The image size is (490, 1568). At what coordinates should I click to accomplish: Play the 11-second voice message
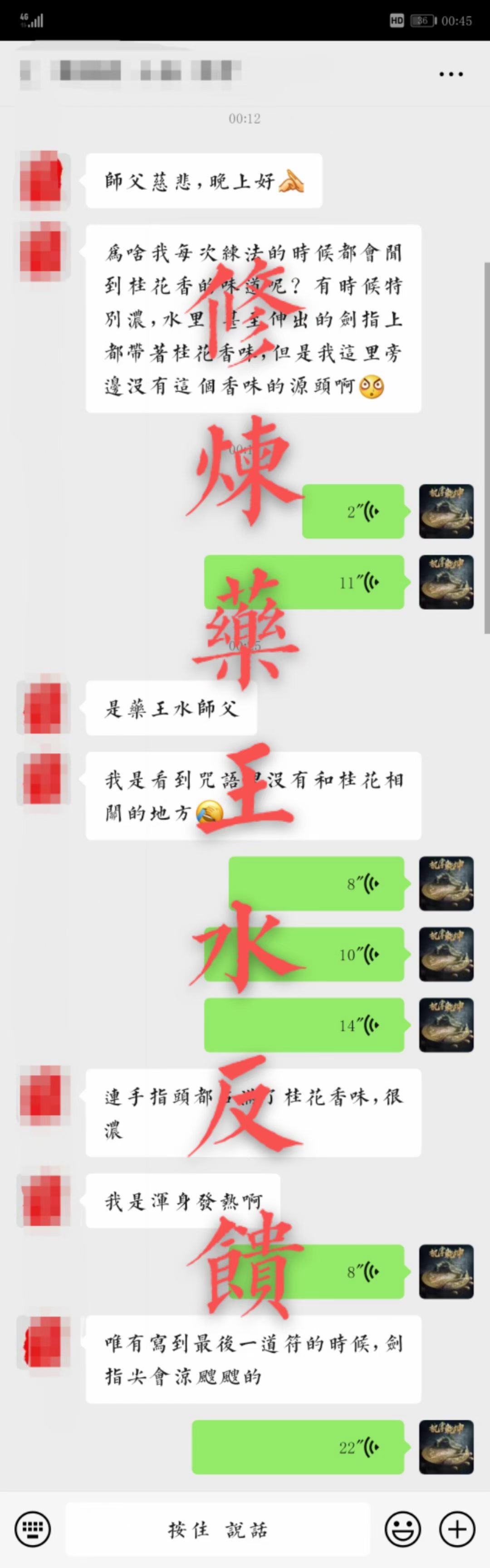click(x=304, y=583)
